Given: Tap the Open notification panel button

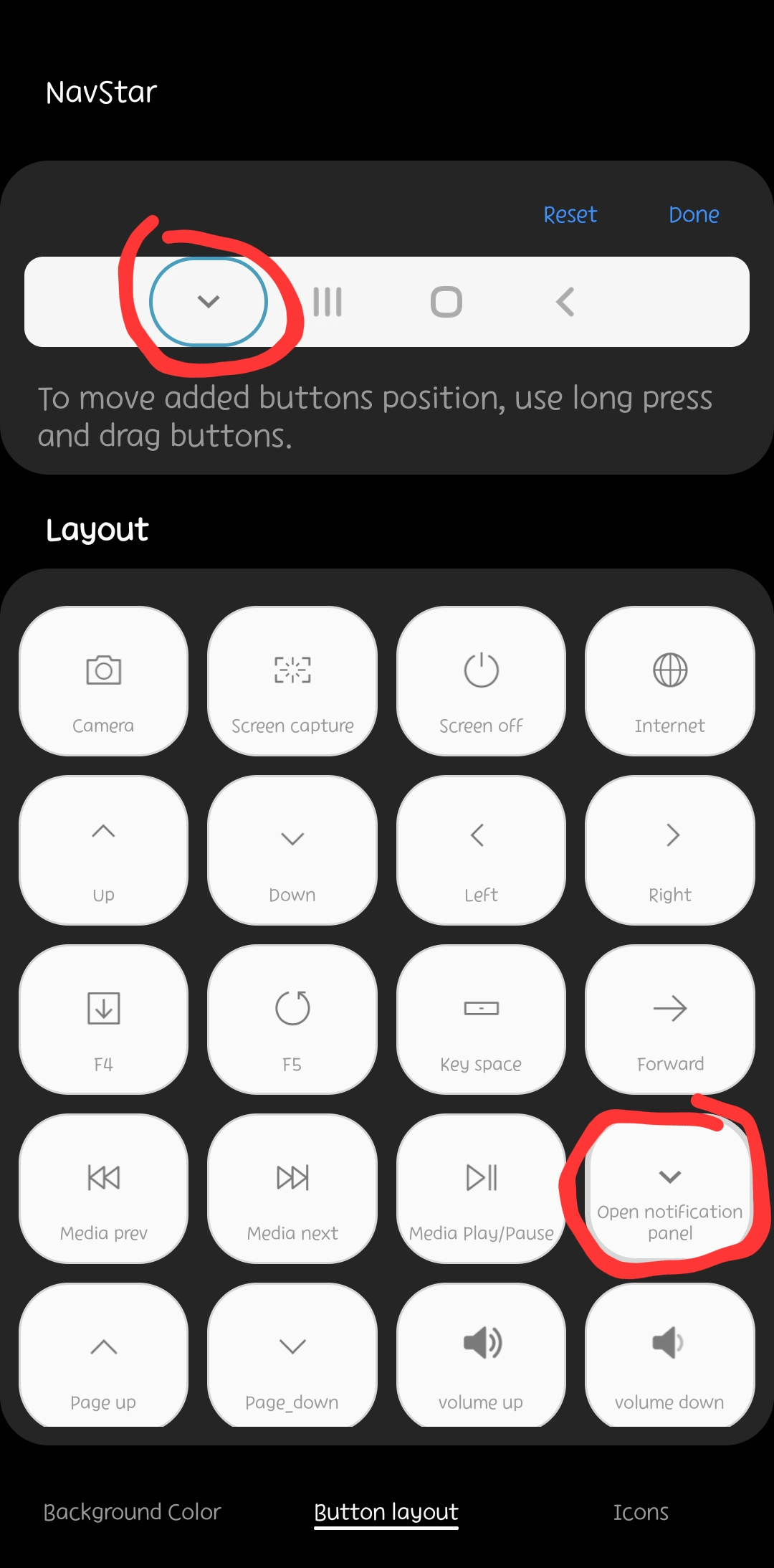Looking at the screenshot, I should 669,1188.
